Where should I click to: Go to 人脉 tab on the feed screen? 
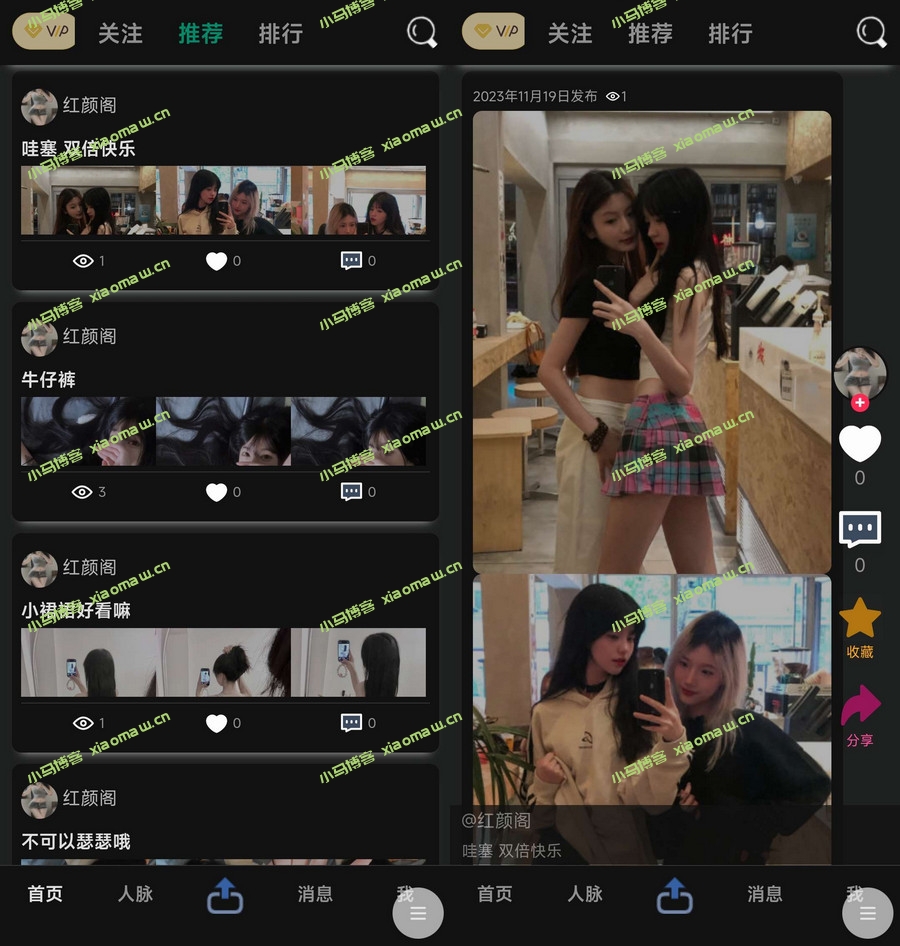coord(135,894)
